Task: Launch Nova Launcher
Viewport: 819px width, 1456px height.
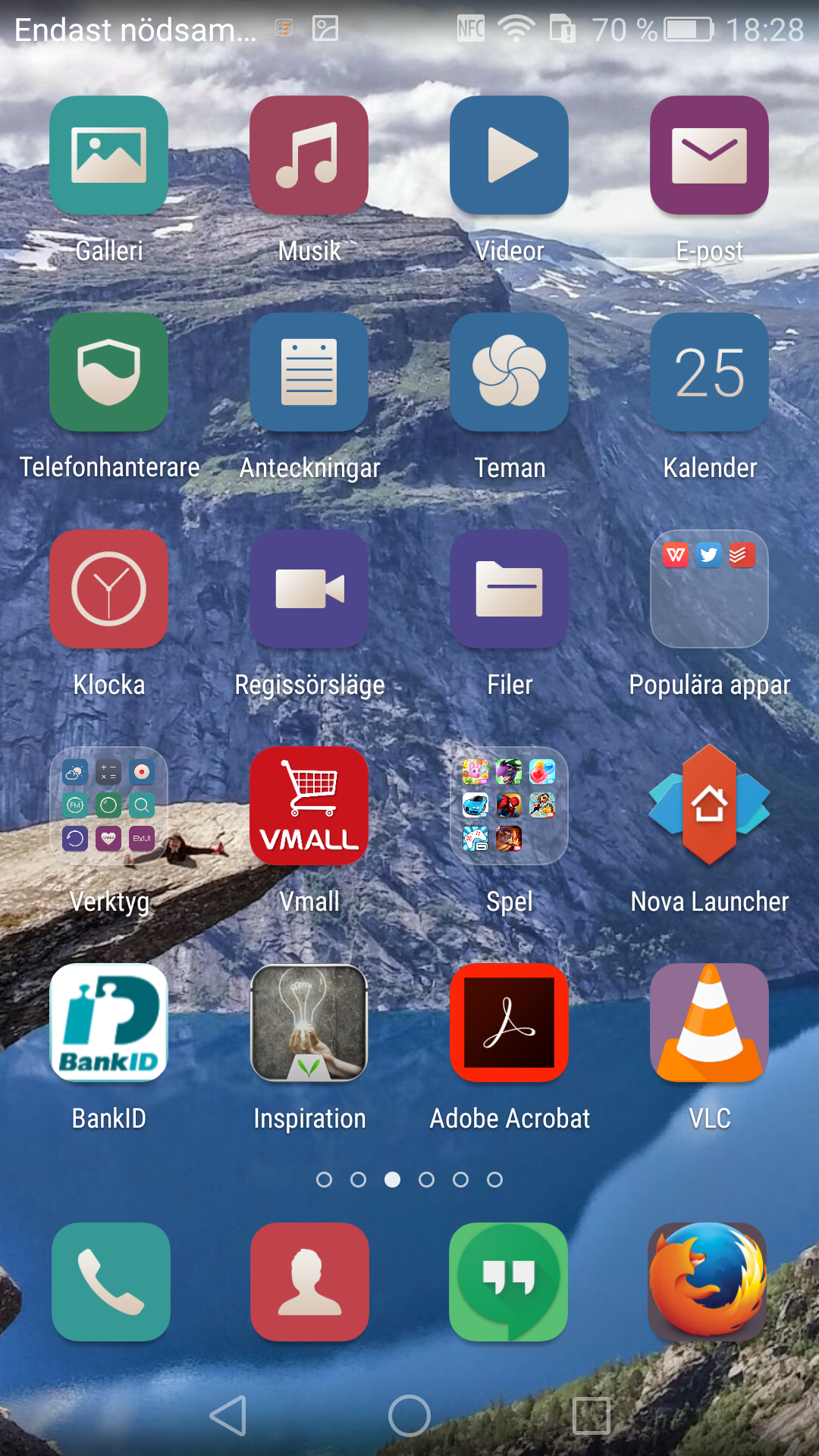Action: 710,806
